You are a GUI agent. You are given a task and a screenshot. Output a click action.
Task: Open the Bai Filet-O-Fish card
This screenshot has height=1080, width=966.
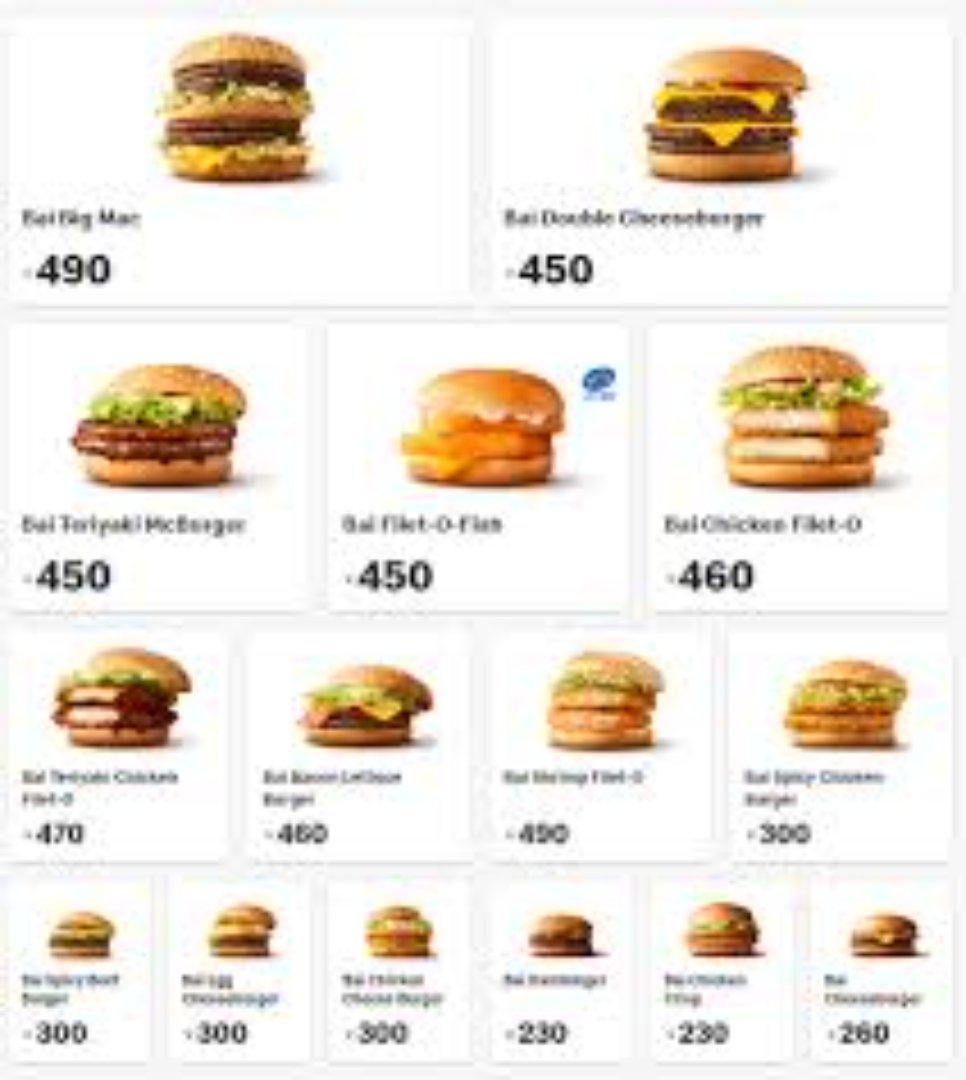[478, 465]
